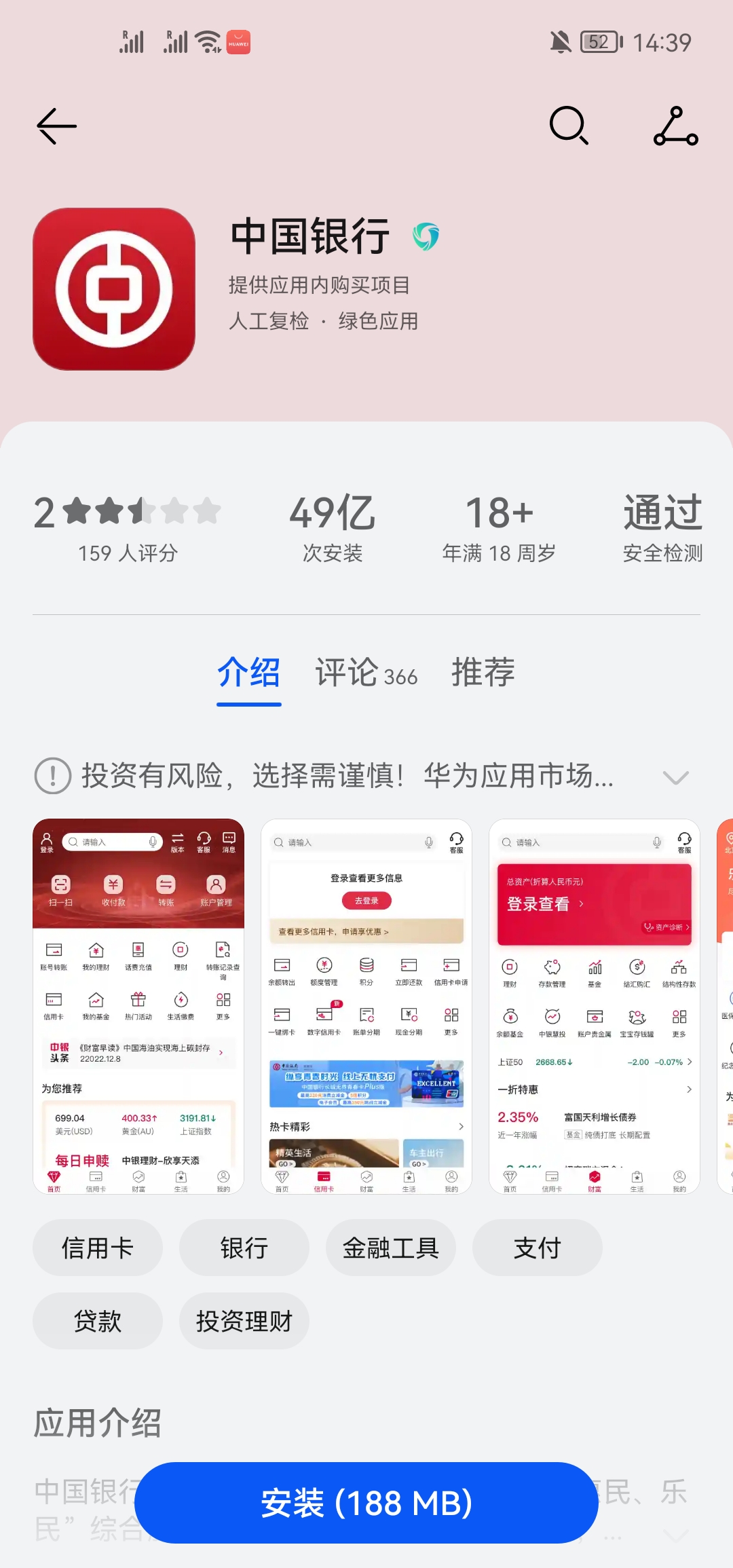Share the 中国银行 app page

click(x=675, y=126)
